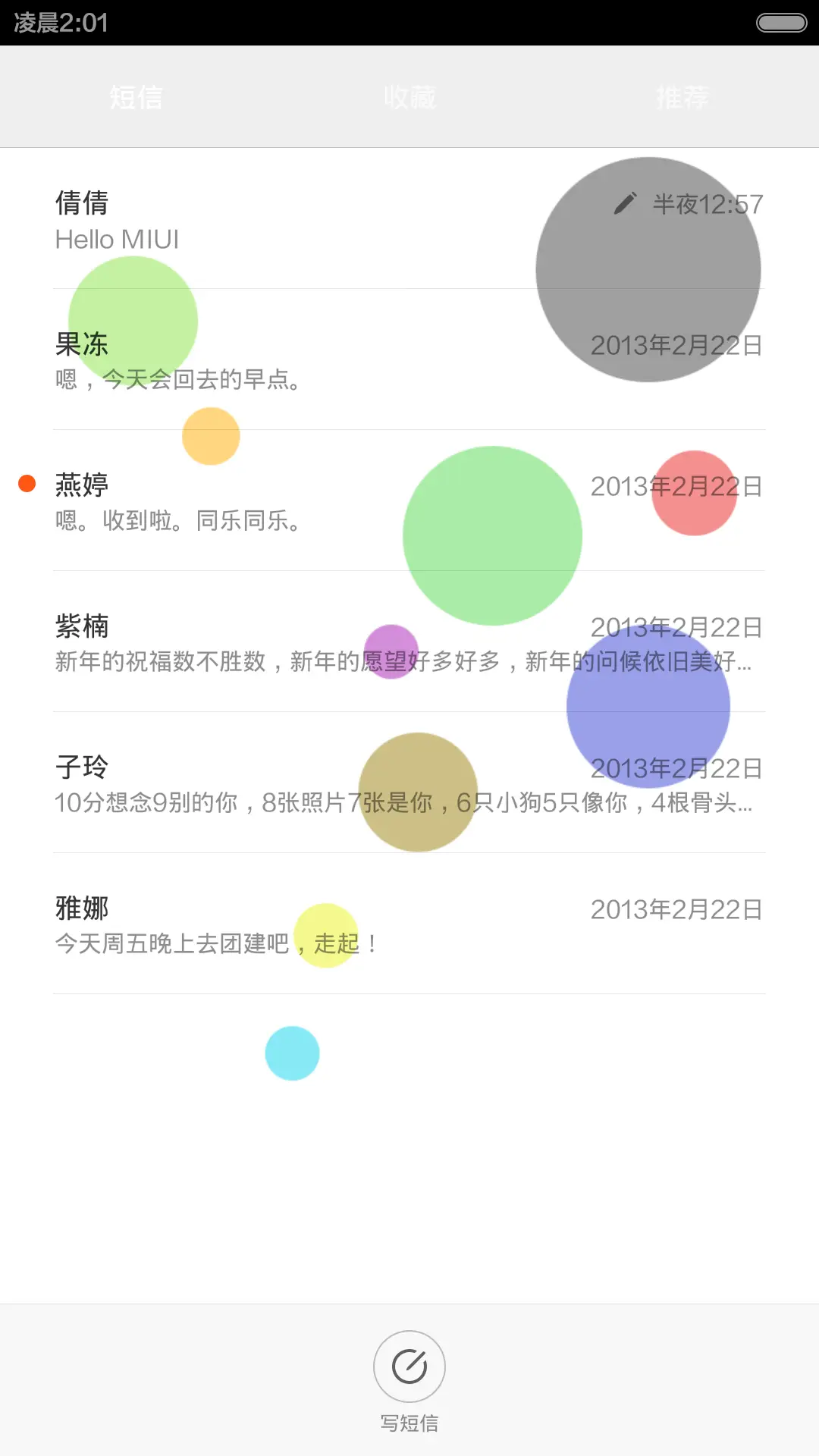Switch to the 收藏 tab
Image resolution: width=819 pixels, height=1456 pixels.
point(409,97)
